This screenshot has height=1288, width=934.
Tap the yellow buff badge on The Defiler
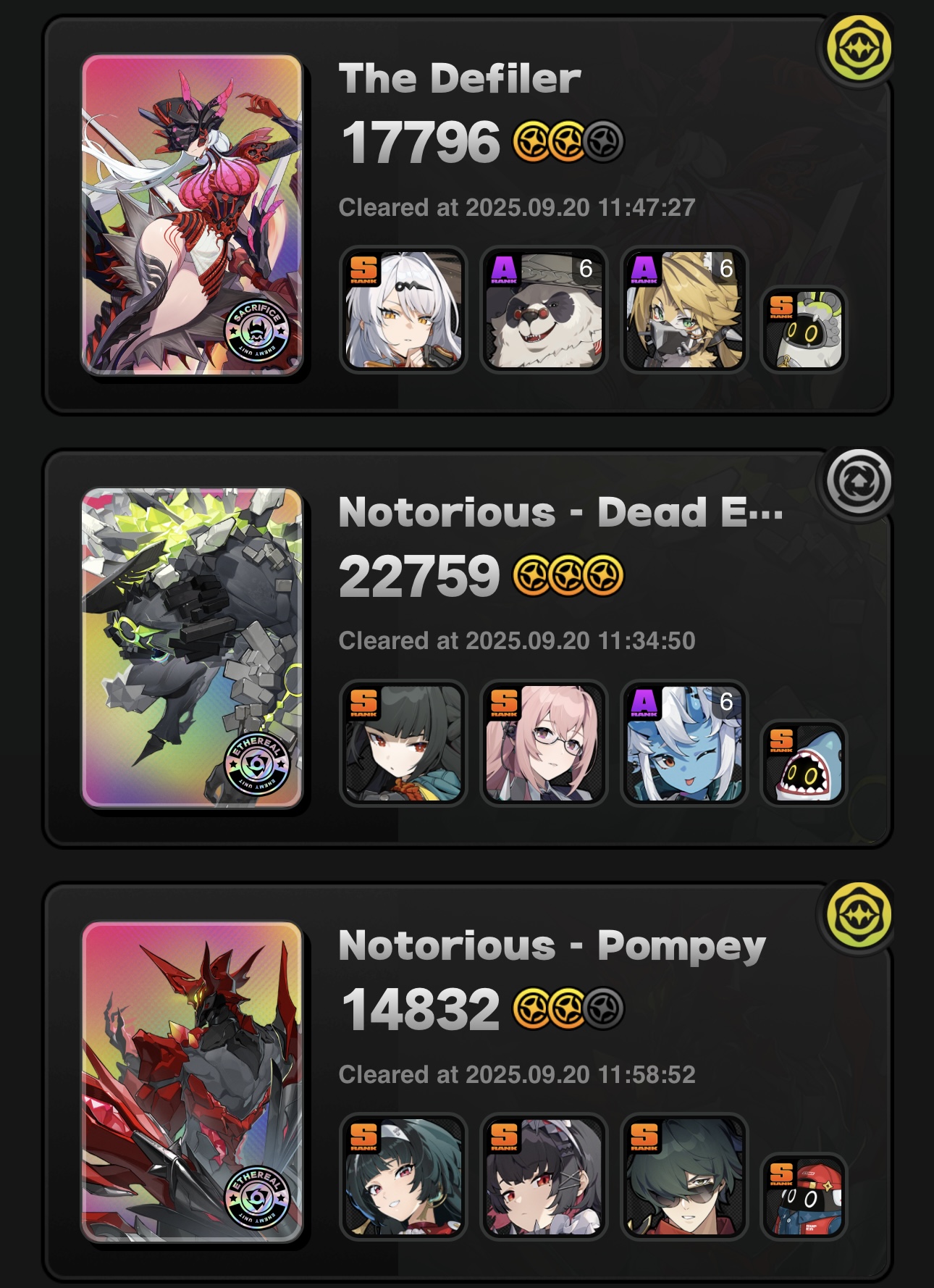[859, 49]
